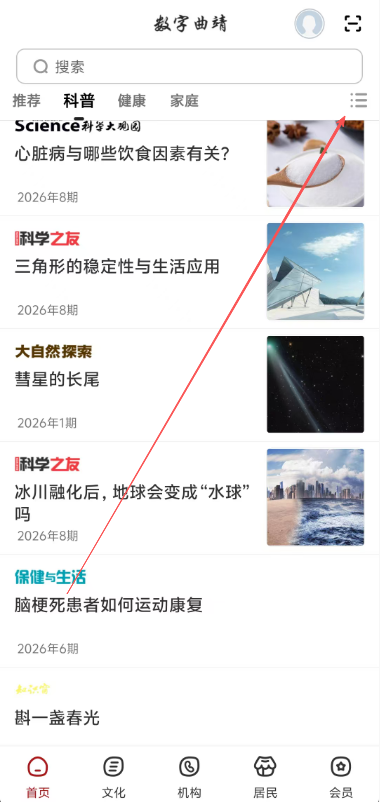Switch to the 推荐 tab
380x802 pixels.
27,101
